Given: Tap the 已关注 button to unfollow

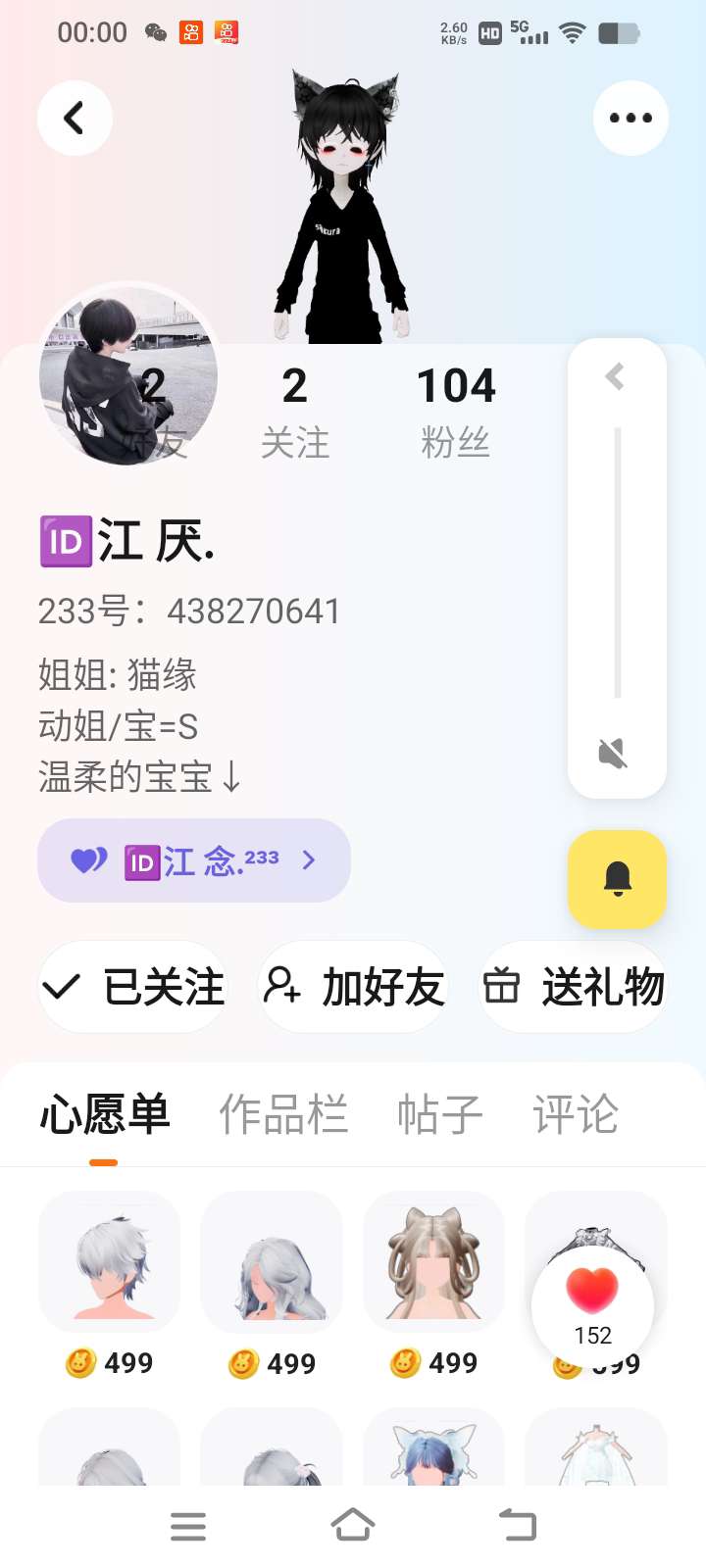Looking at the screenshot, I should [133, 987].
